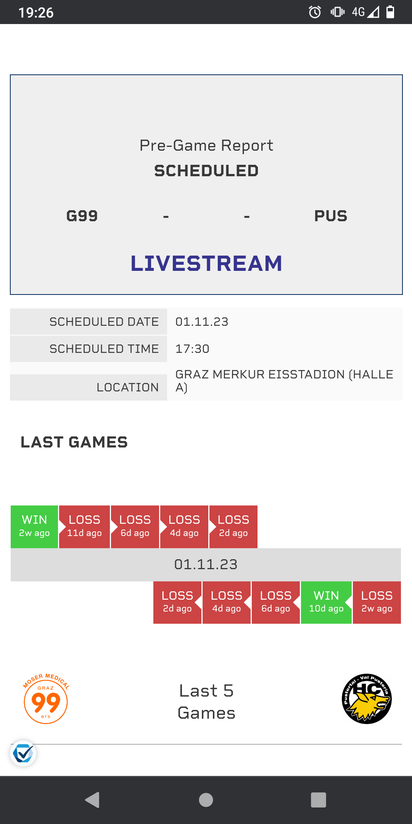Open recent apps overview
The height and width of the screenshot is (824, 412).
(318, 800)
